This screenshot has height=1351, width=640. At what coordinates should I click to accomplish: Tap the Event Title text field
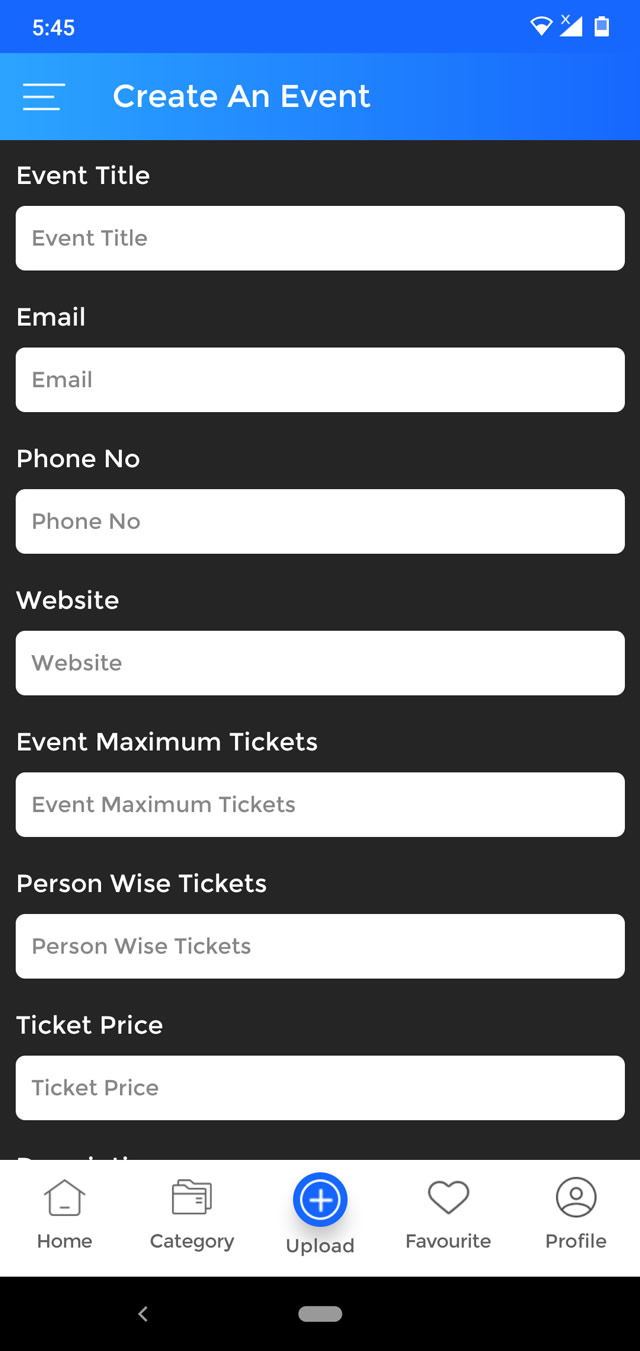click(x=320, y=238)
